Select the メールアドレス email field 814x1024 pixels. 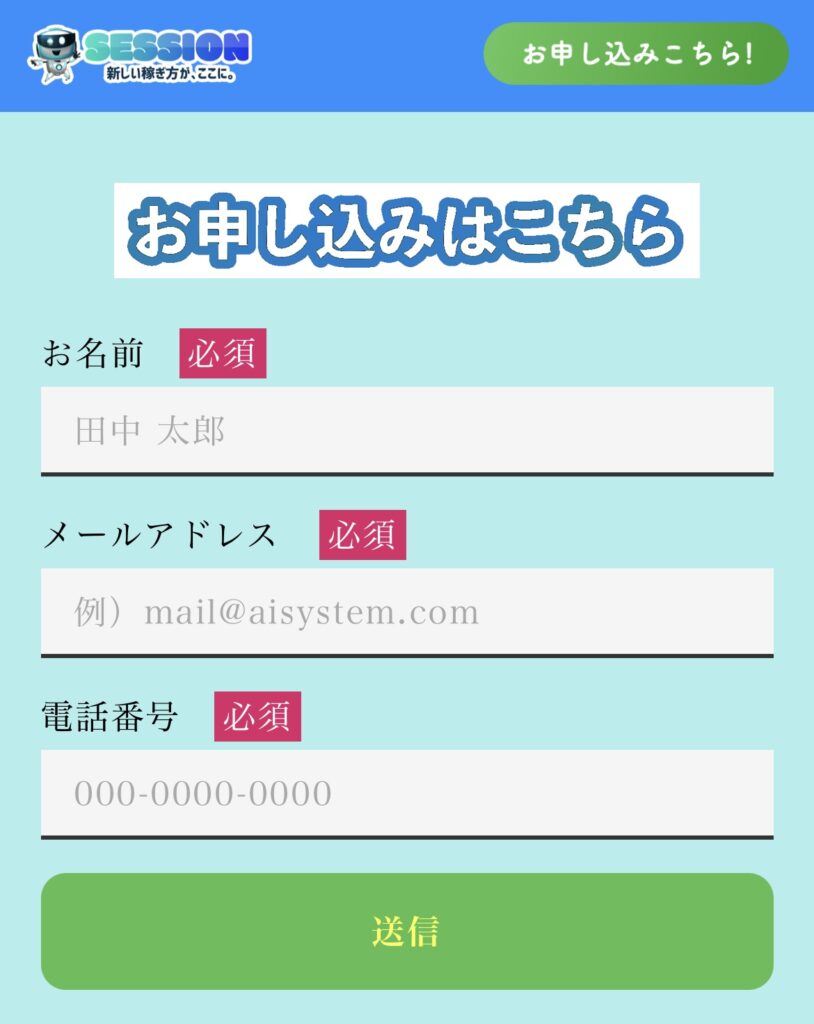coord(407,612)
